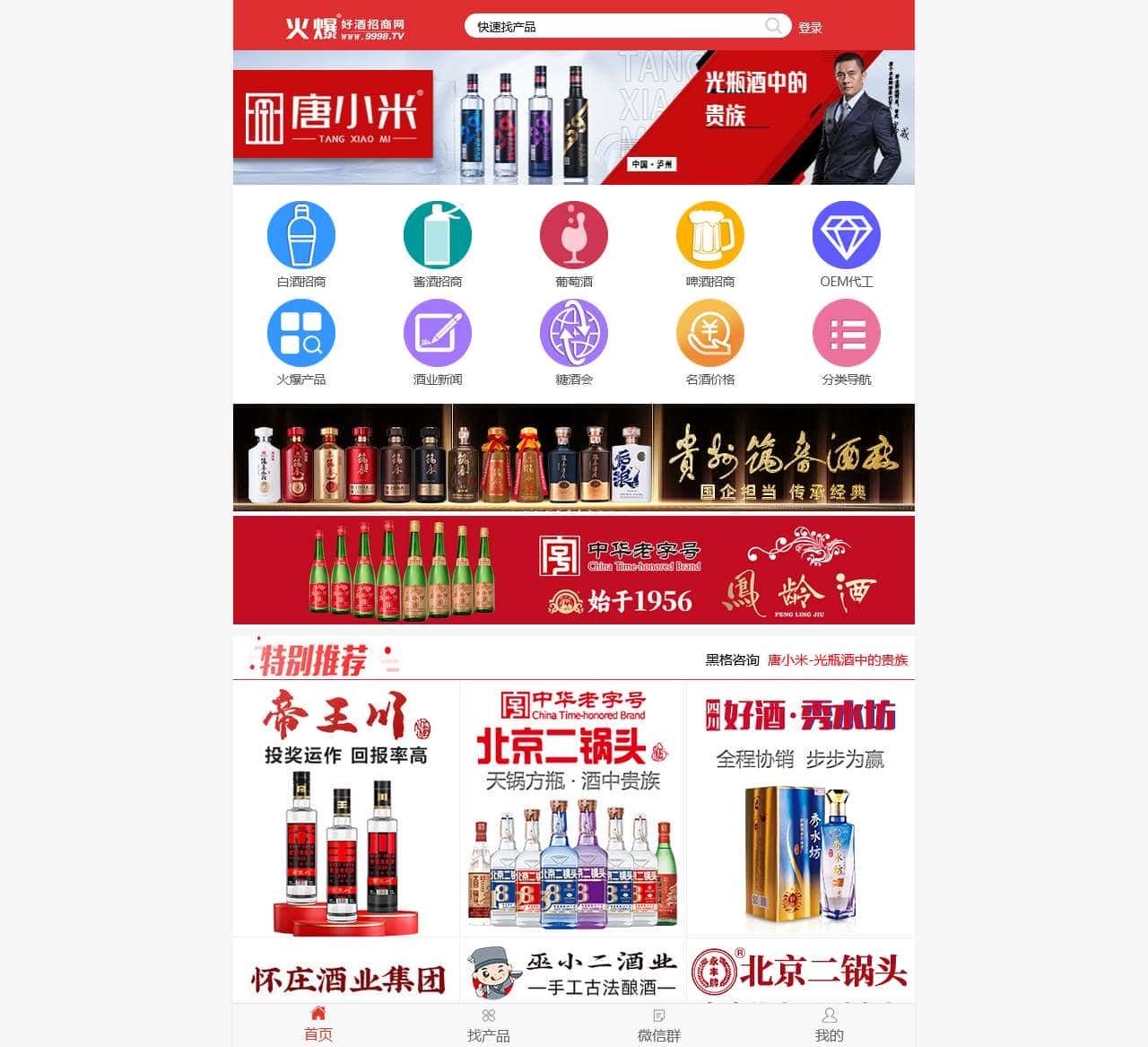The height and width of the screenshot is (1047, 1148).
Task: Switch to the 我的 tab
Action: [x=829, y=1025]
